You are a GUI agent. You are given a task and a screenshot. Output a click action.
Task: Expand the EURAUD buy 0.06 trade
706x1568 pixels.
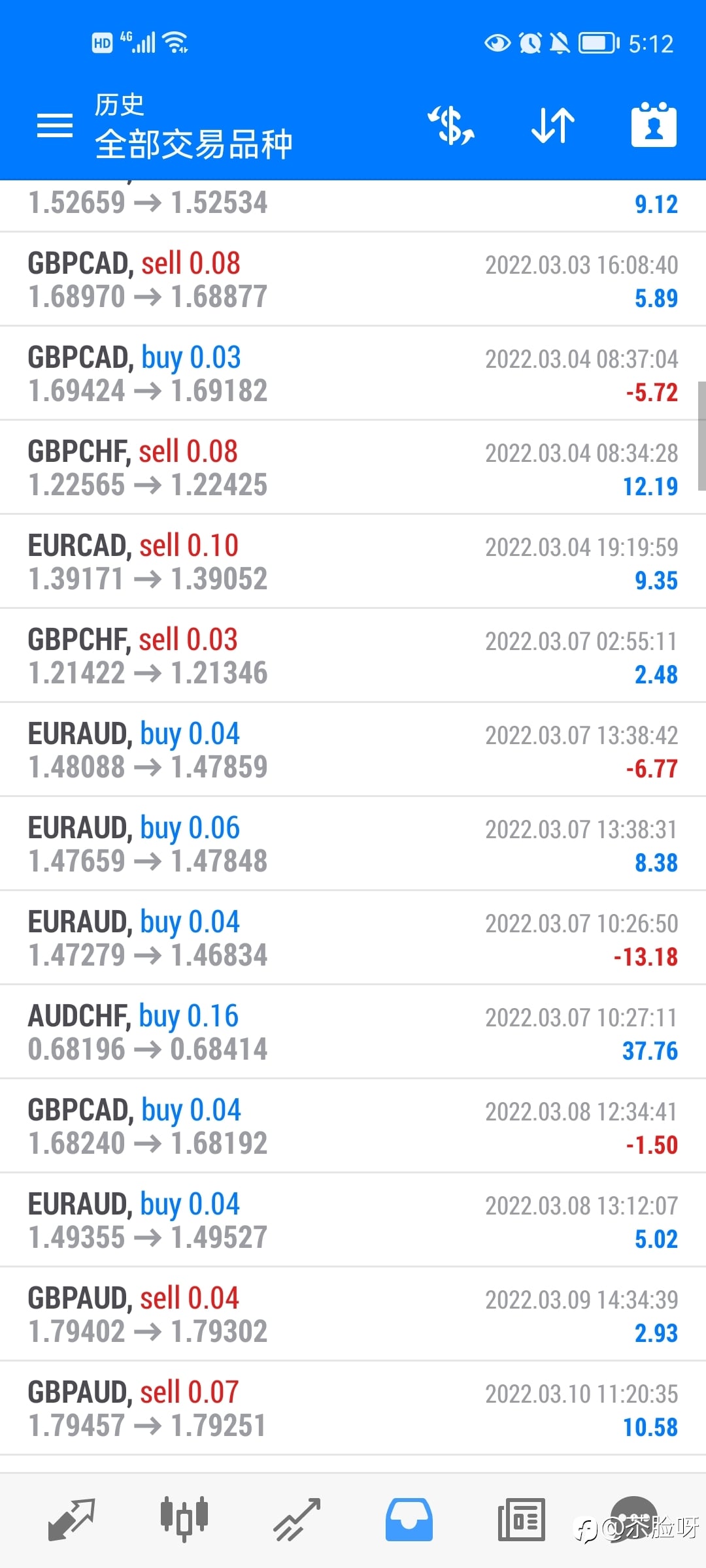pyautogui.click(x=353, y=844)
